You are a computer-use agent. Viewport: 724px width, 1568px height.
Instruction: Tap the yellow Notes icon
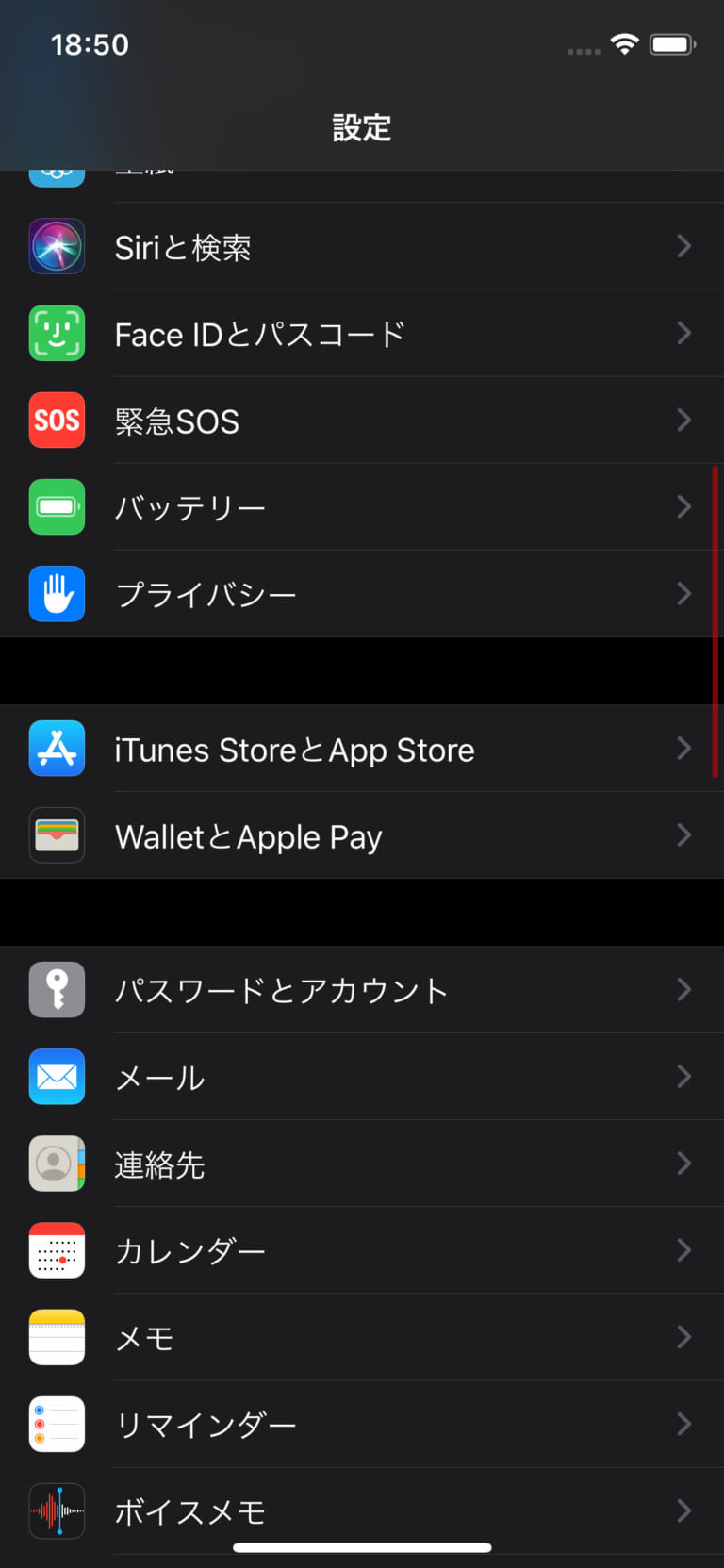click(x=57, y=1337)
